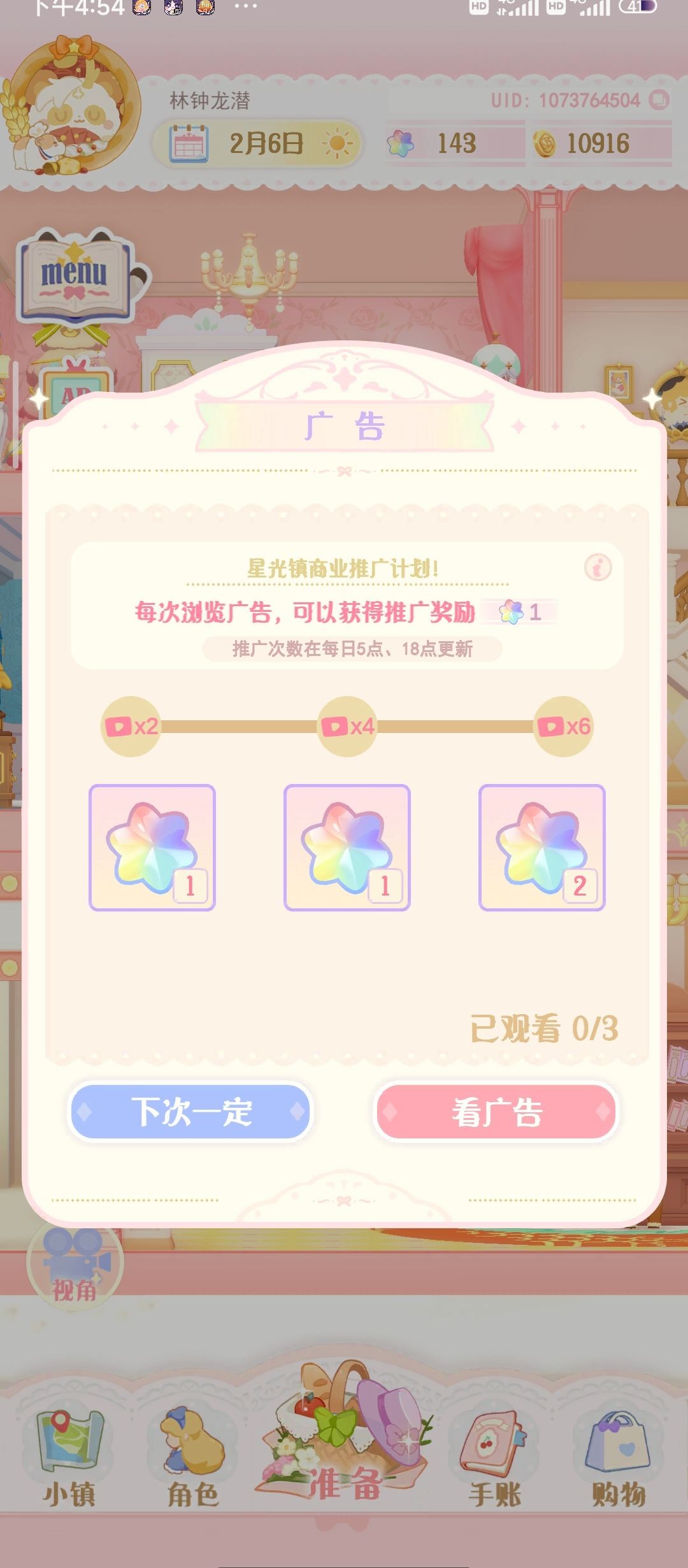Go to the 手账 tab

point(494,1460)
